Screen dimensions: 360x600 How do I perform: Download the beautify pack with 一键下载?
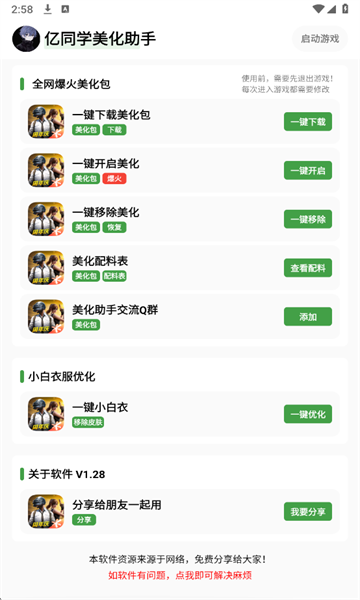[308, 122]
